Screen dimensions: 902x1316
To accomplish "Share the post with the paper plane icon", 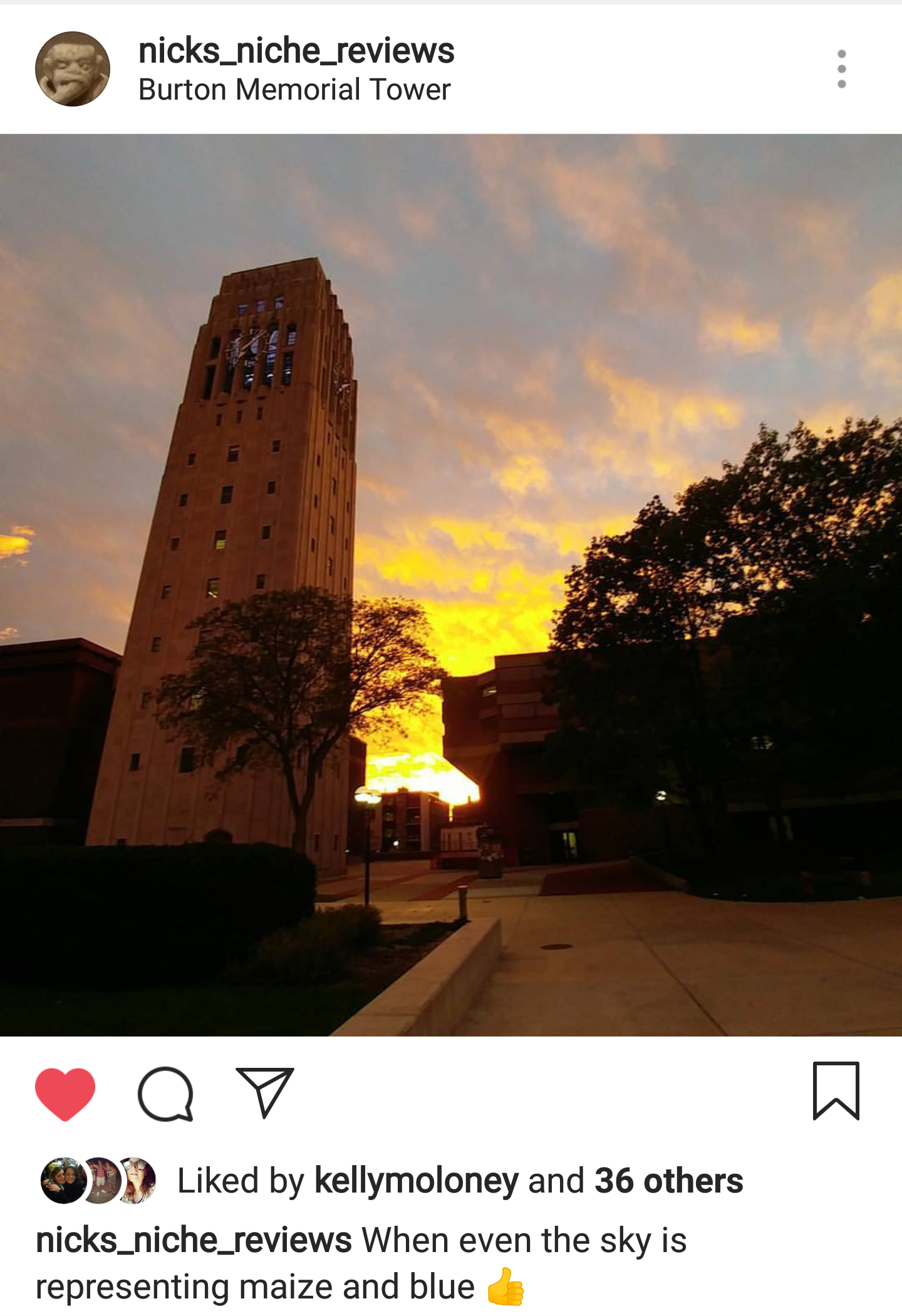I will pos(265,1092).
